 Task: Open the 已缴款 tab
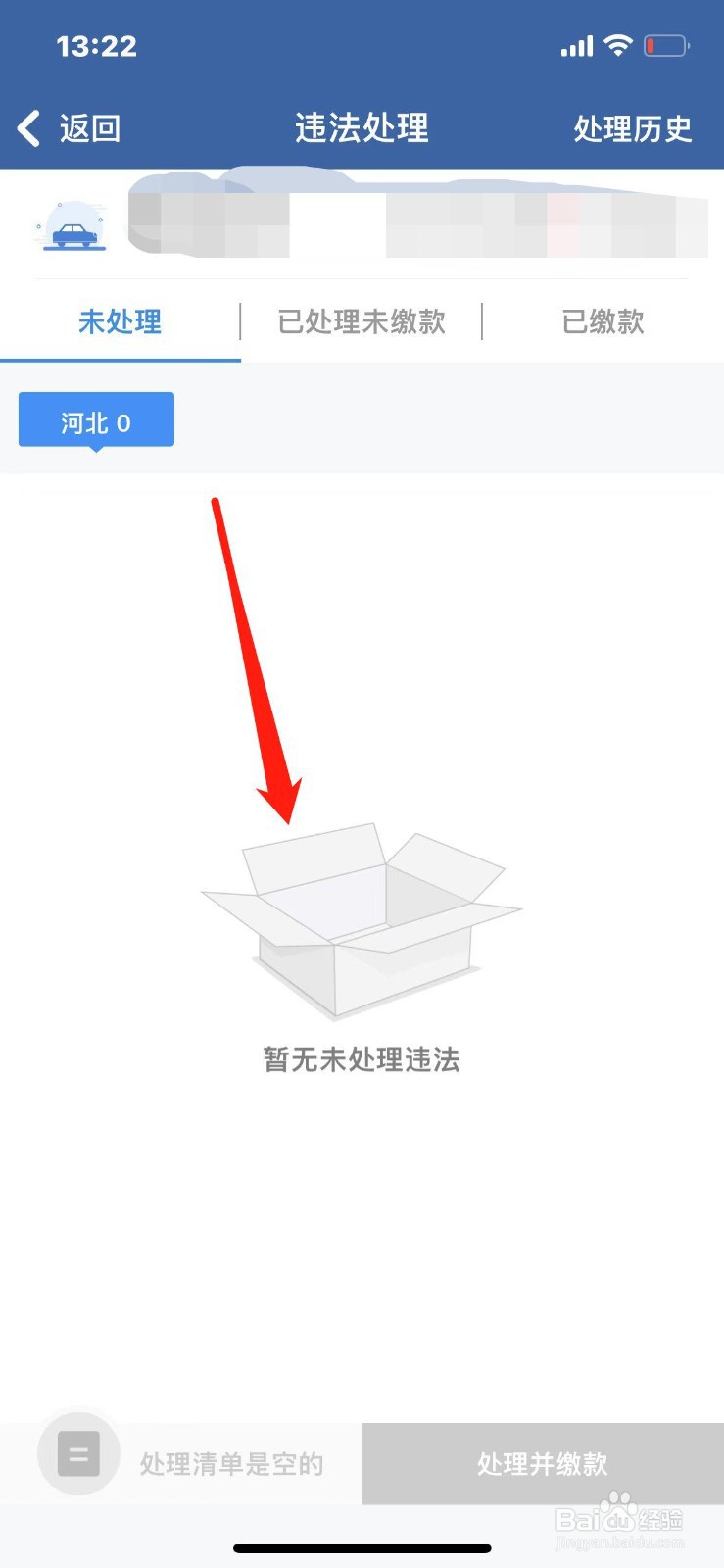click(x=602, y=321)
